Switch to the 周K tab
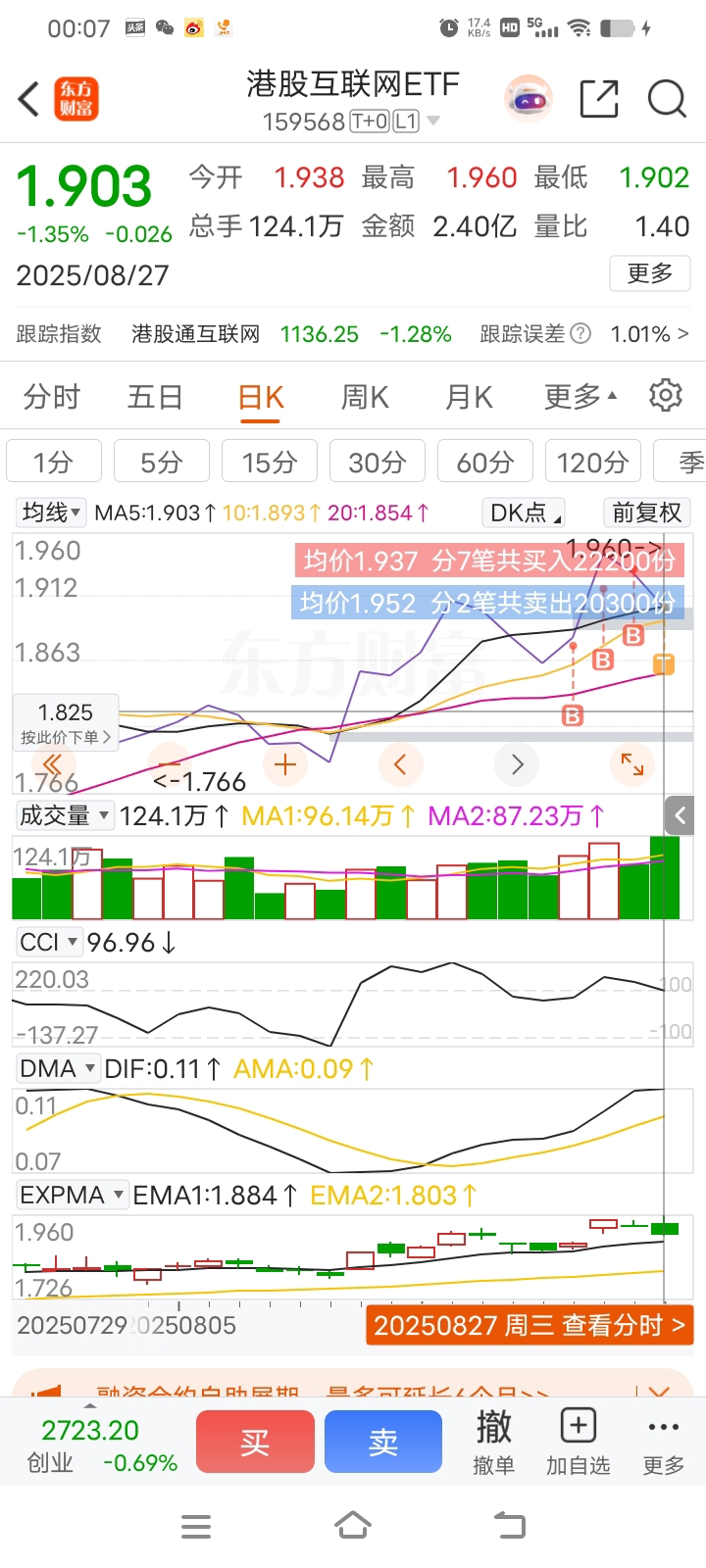 (365, 397)
